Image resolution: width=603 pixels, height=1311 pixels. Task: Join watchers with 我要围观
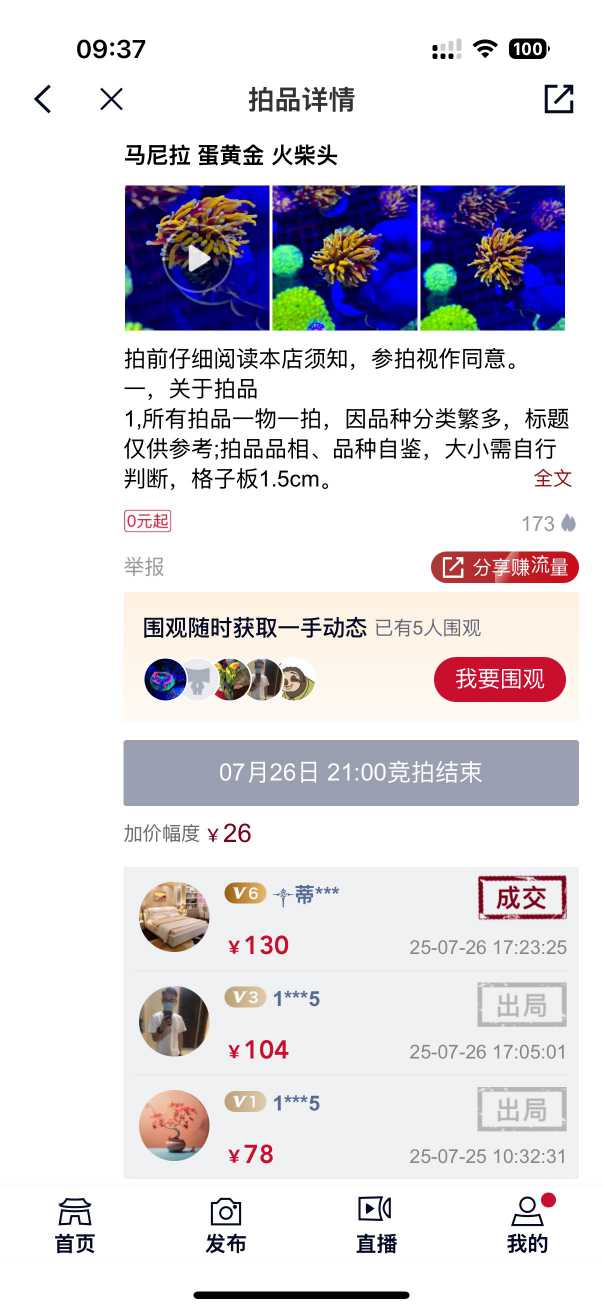499,680
